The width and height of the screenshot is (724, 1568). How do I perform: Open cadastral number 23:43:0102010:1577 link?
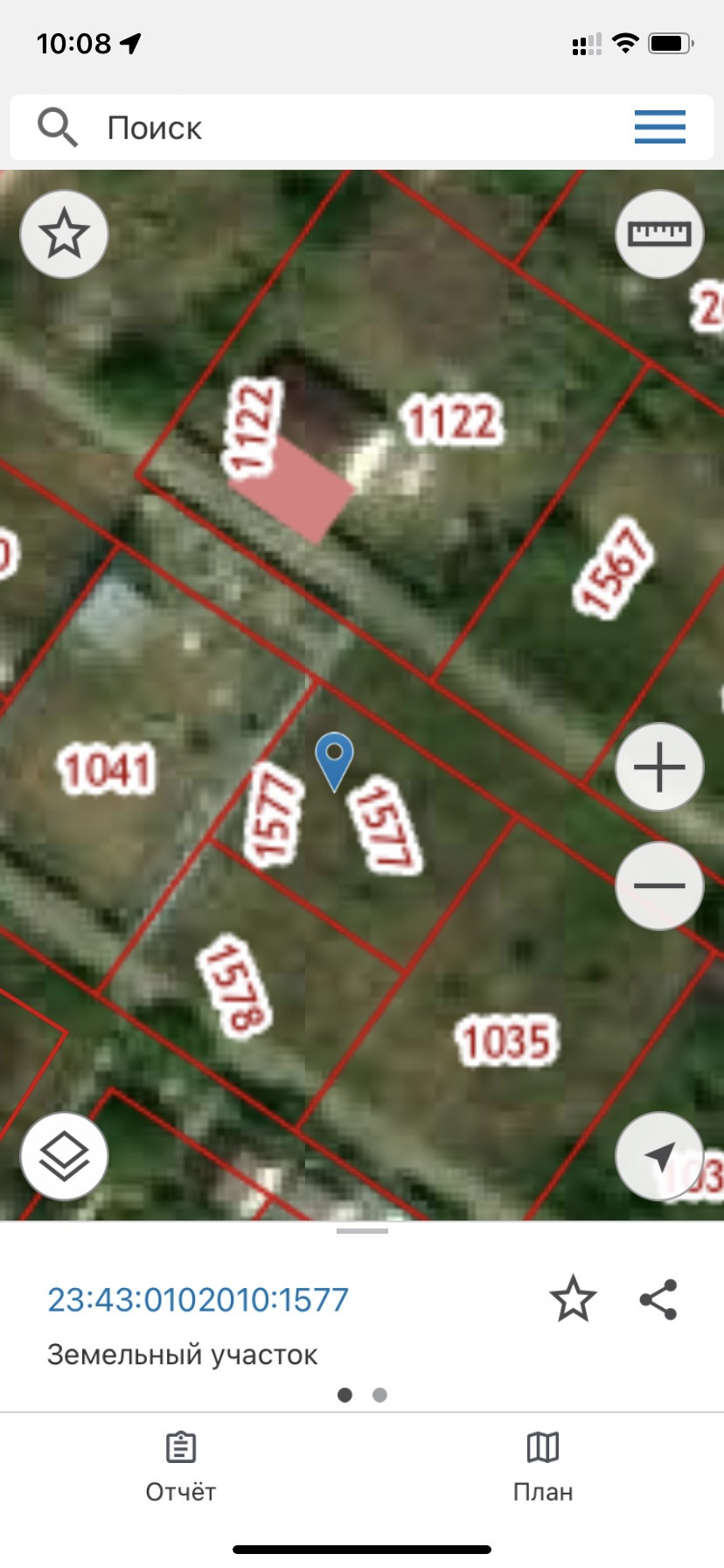(x=198, y=1299)
